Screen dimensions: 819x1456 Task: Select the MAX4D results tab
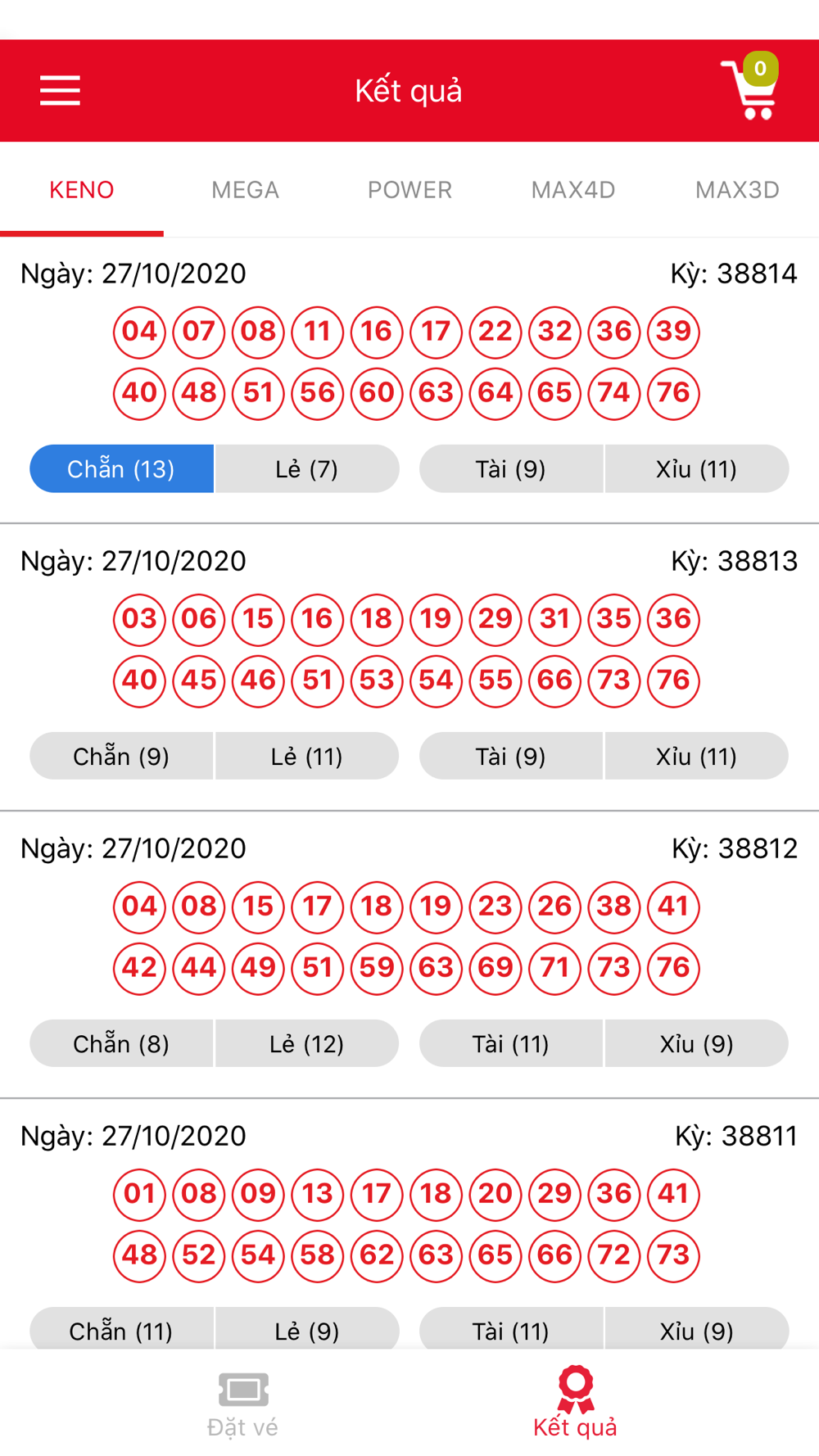point(573,190)
